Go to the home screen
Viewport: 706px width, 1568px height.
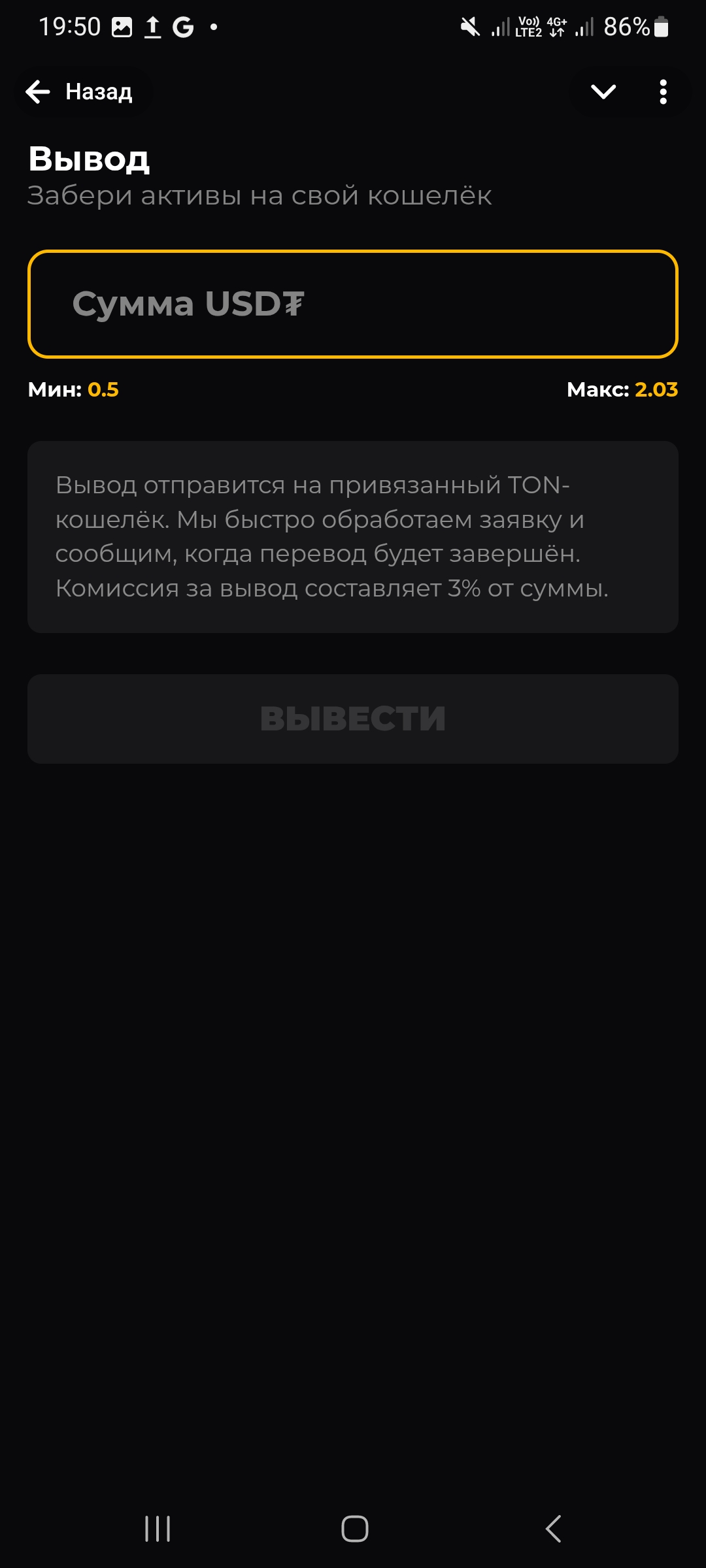354,1529
